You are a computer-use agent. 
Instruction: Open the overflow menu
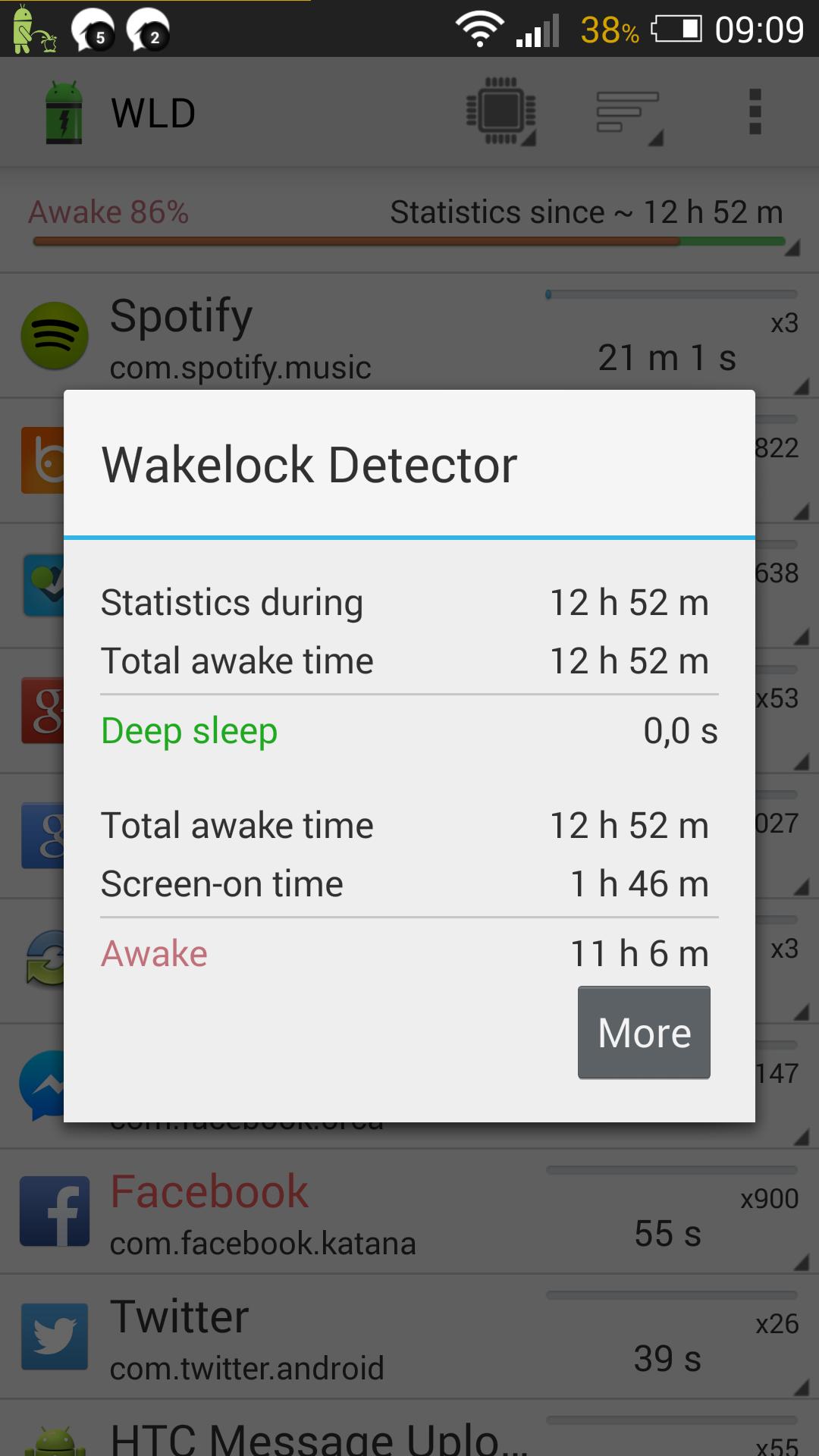click(x=755, y=111)
